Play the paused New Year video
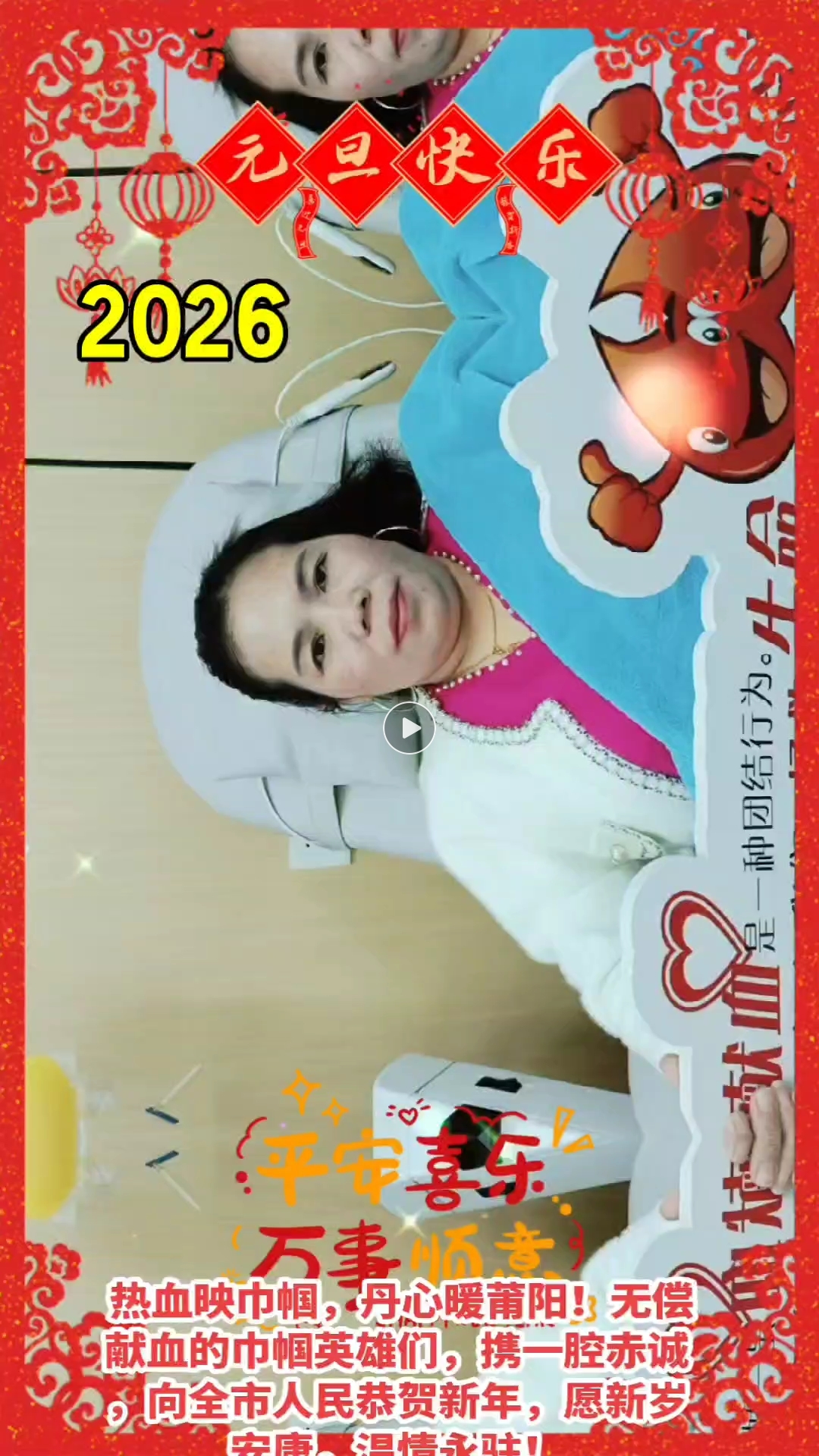Image resolution: width=819 pixels, height=1456 pixels. 409,728
